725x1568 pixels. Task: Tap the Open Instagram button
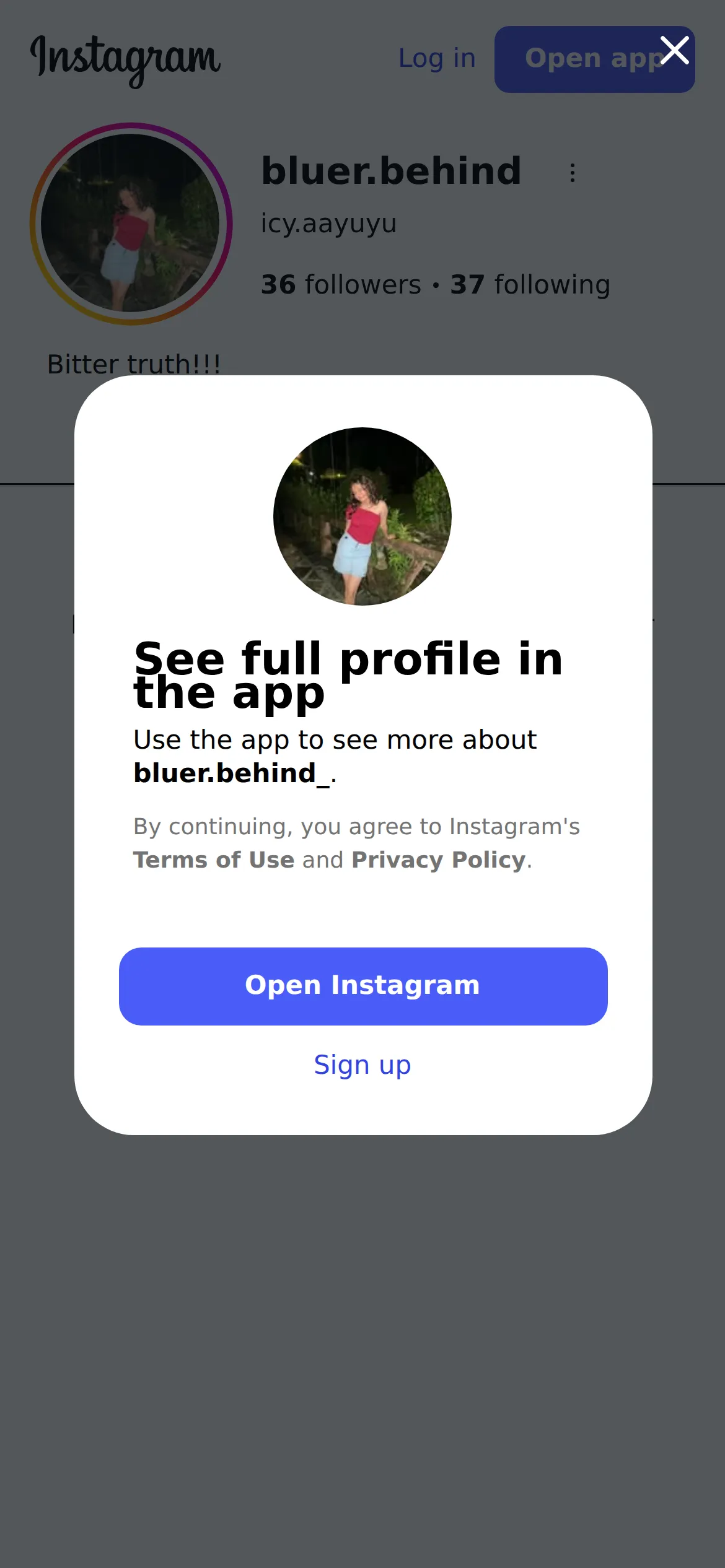(x=363, y=986)
